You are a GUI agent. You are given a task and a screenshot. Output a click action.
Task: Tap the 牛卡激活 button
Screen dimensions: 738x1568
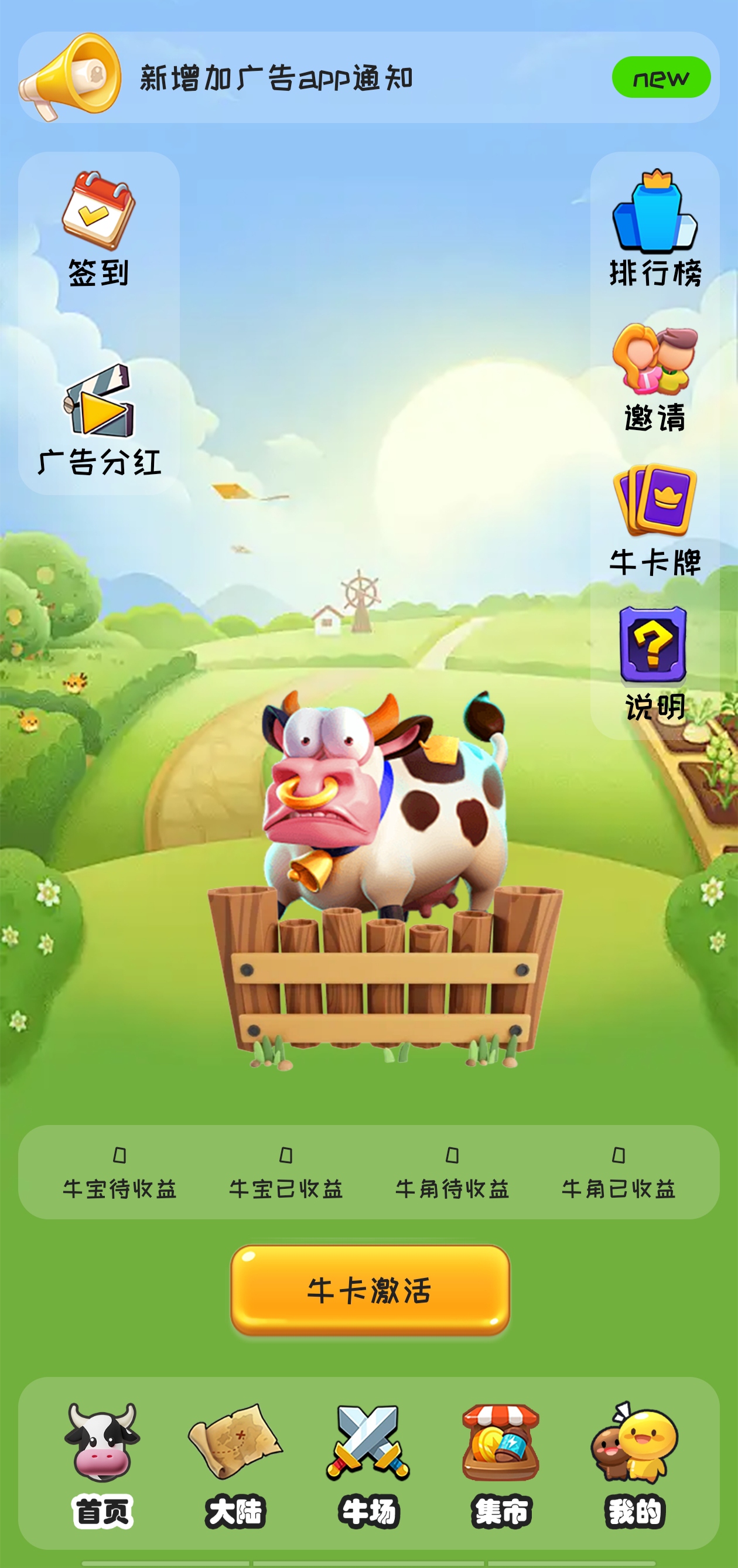point(370,1290)
